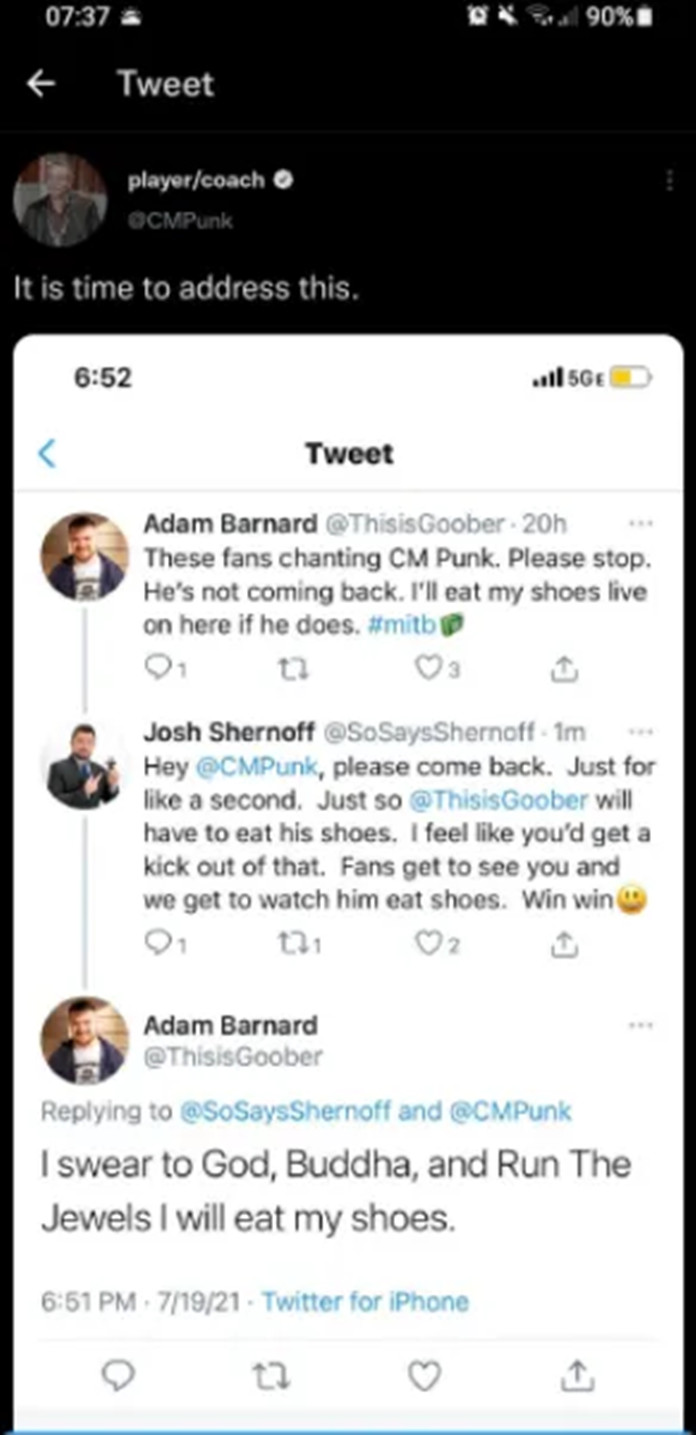
Task: View the player/coach profile name
Action: coord(196,180)
